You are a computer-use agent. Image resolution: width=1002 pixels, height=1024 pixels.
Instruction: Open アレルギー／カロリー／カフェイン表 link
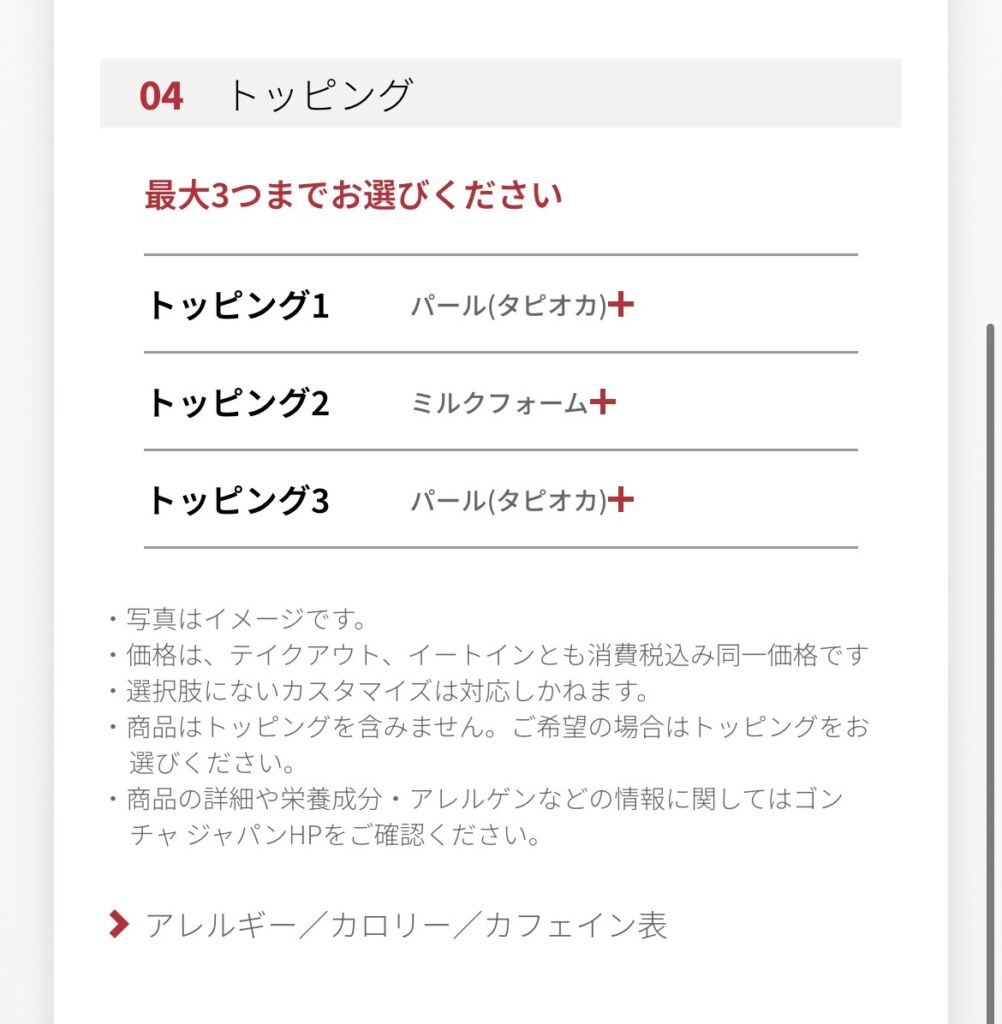405,925
